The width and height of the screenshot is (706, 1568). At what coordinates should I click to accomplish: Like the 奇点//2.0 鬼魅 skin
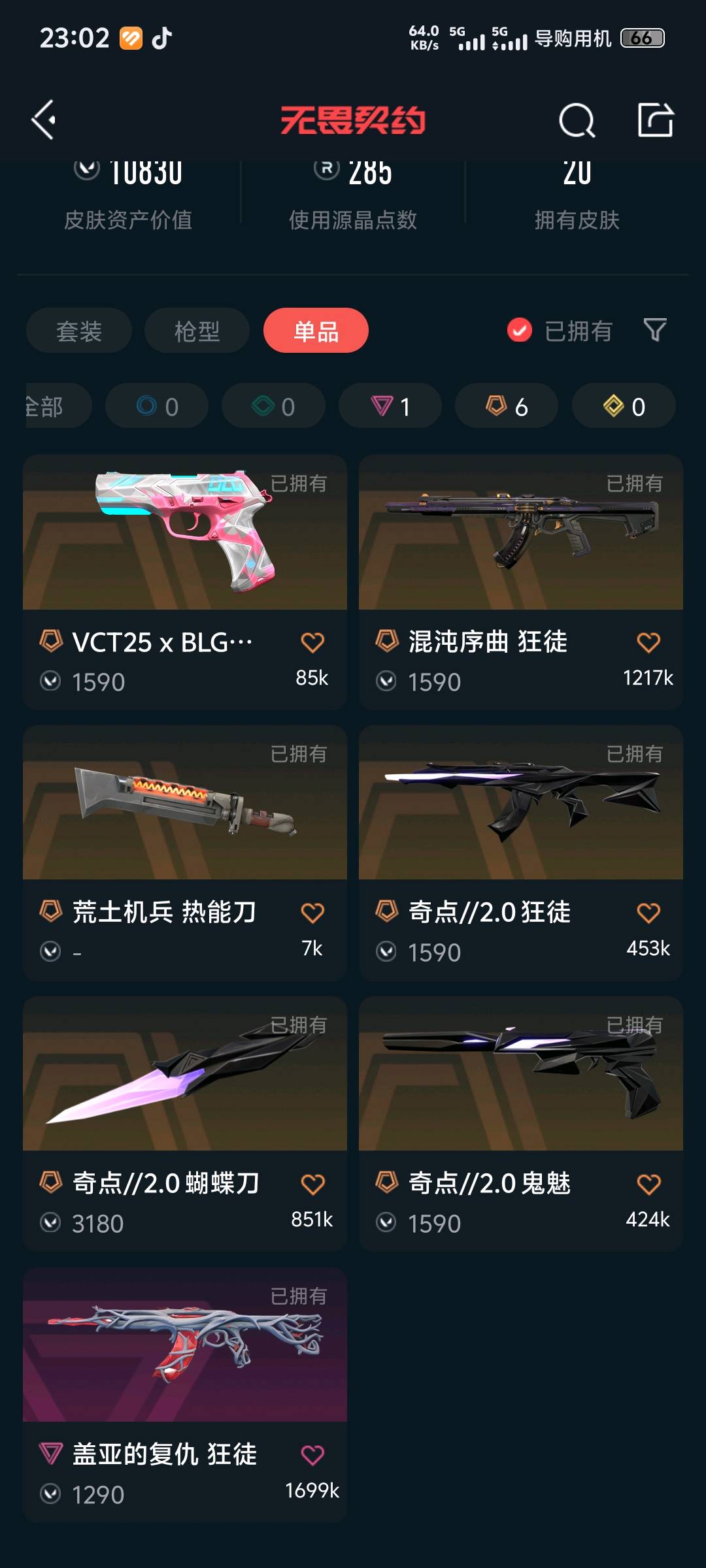tap(648, 1183)
